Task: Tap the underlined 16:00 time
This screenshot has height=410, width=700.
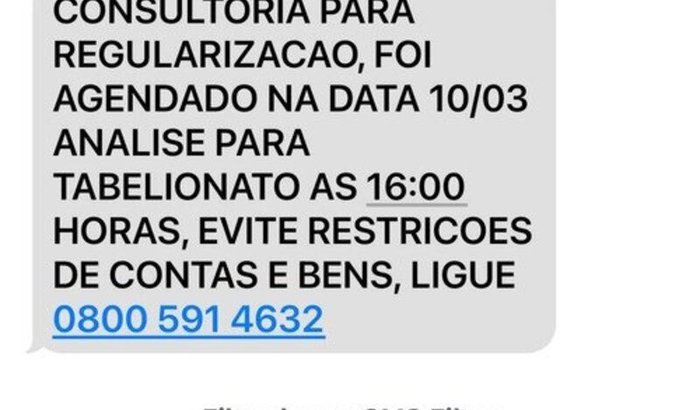Action: 415,187
